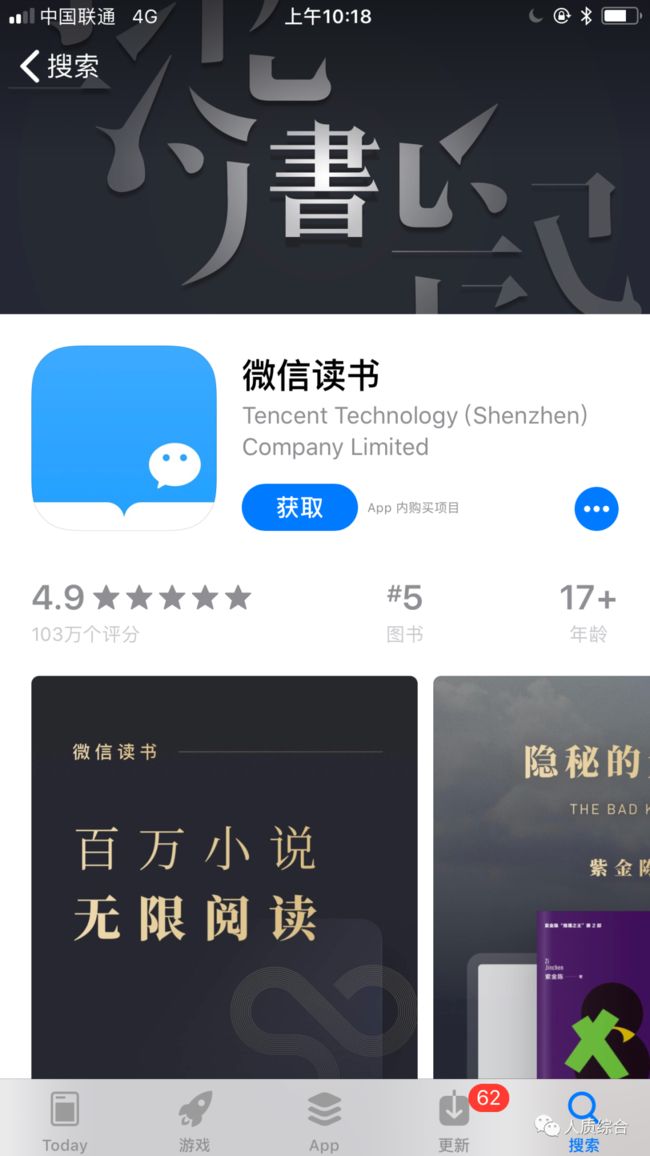Switch to the 游戏 tab
This screenshot has width=650, height=1156.
(x=195, y=1121)
